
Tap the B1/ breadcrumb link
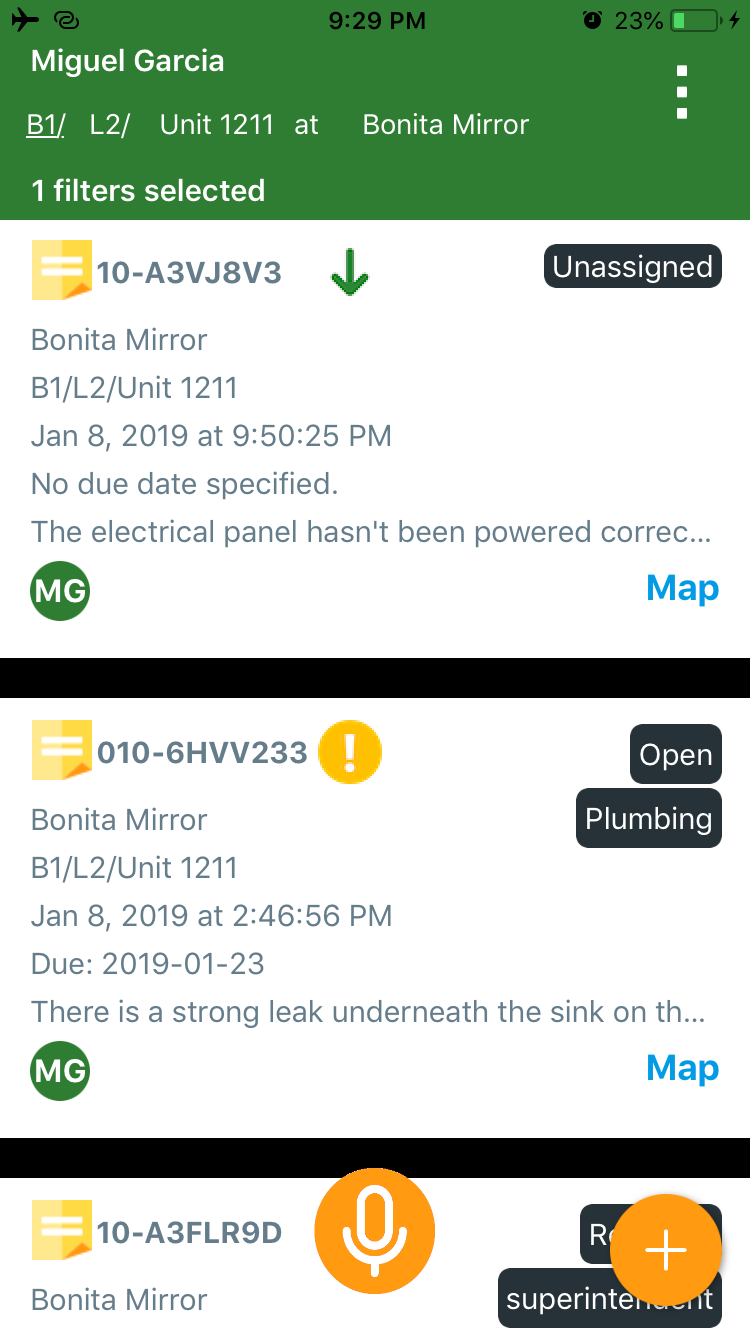pos(46,125)
